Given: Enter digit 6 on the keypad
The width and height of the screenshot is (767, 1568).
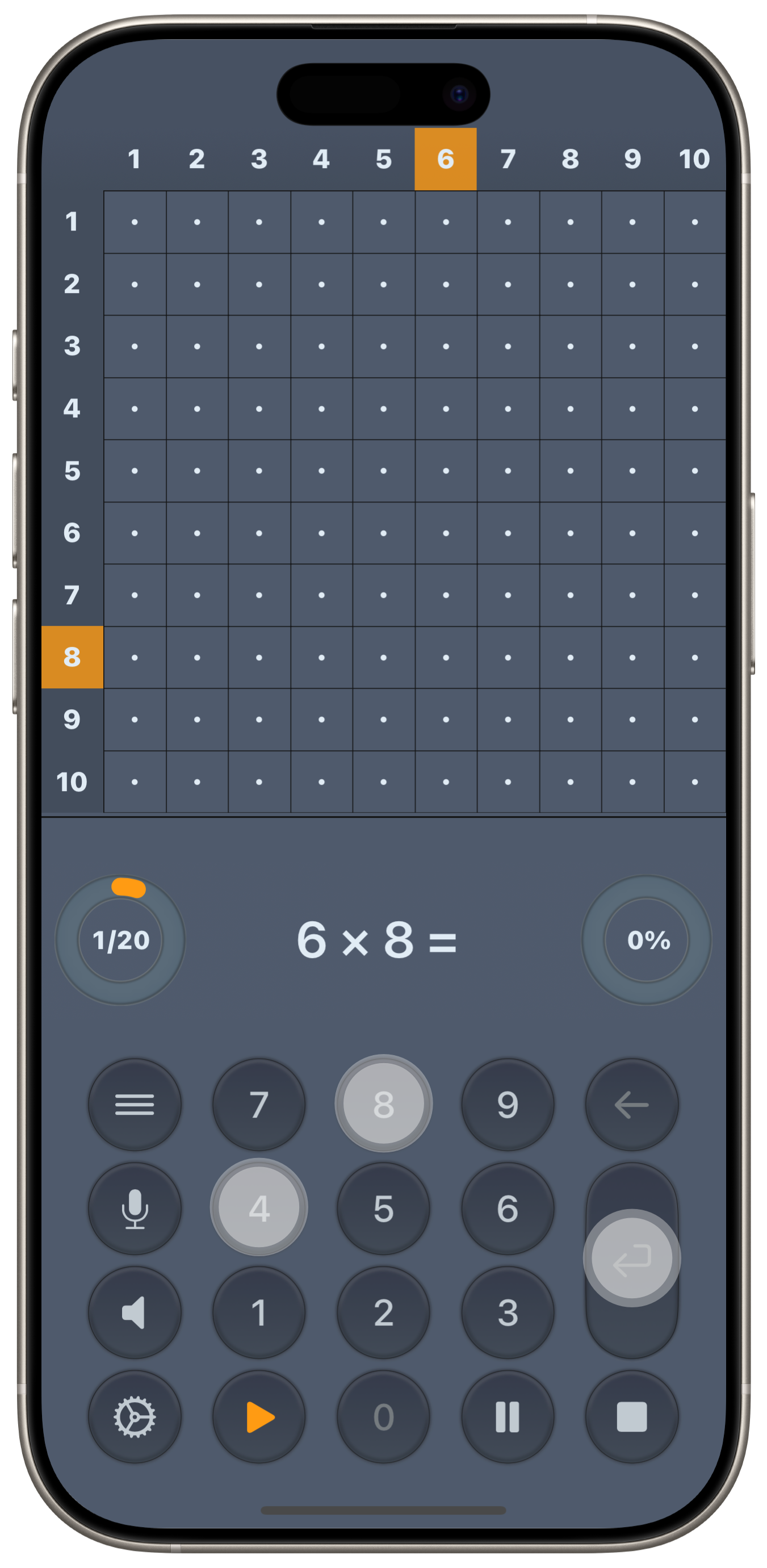Looking at the screenshot, I should pos(507,1209).
